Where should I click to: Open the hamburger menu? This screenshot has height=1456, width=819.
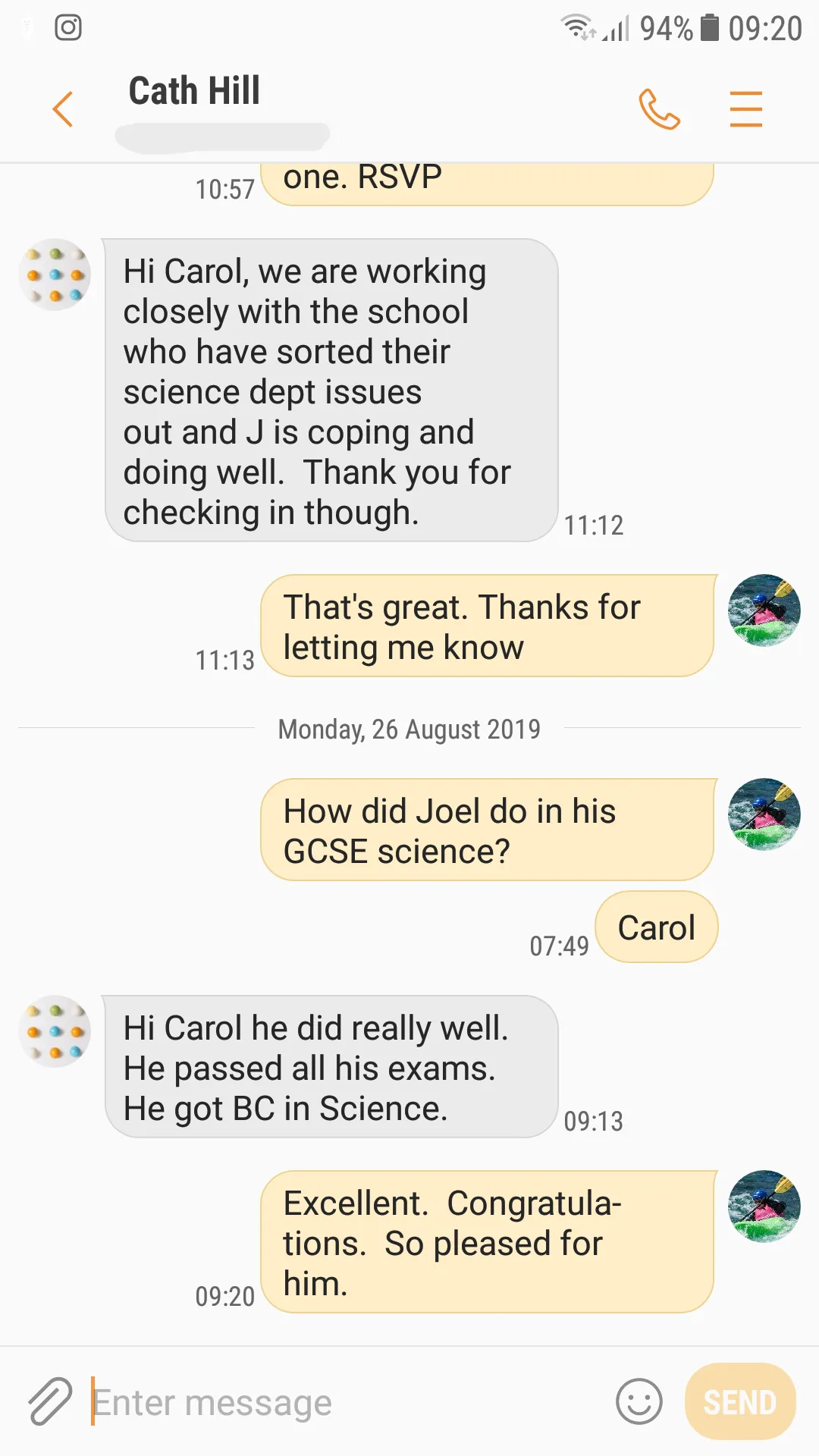746,109
